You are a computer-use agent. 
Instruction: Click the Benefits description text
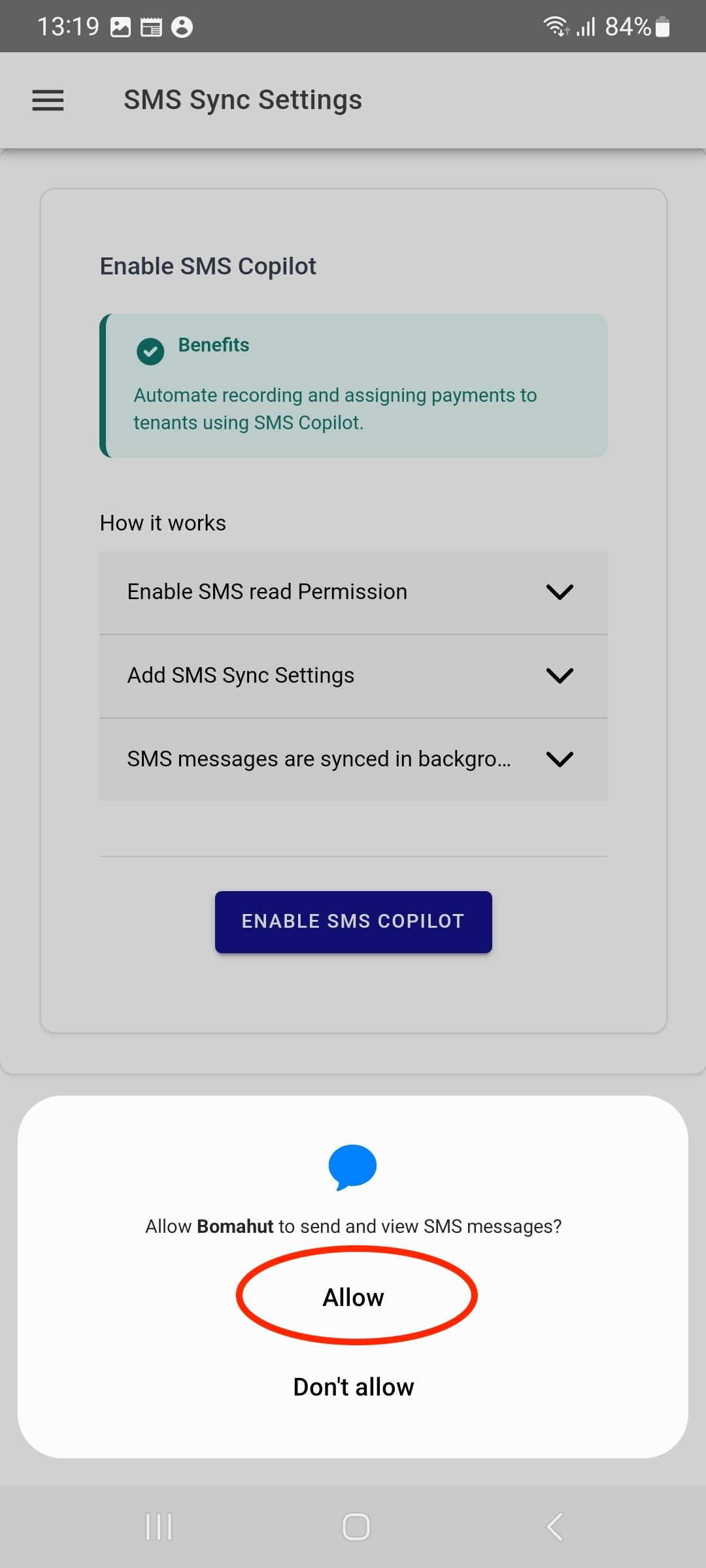click(335, 408)
